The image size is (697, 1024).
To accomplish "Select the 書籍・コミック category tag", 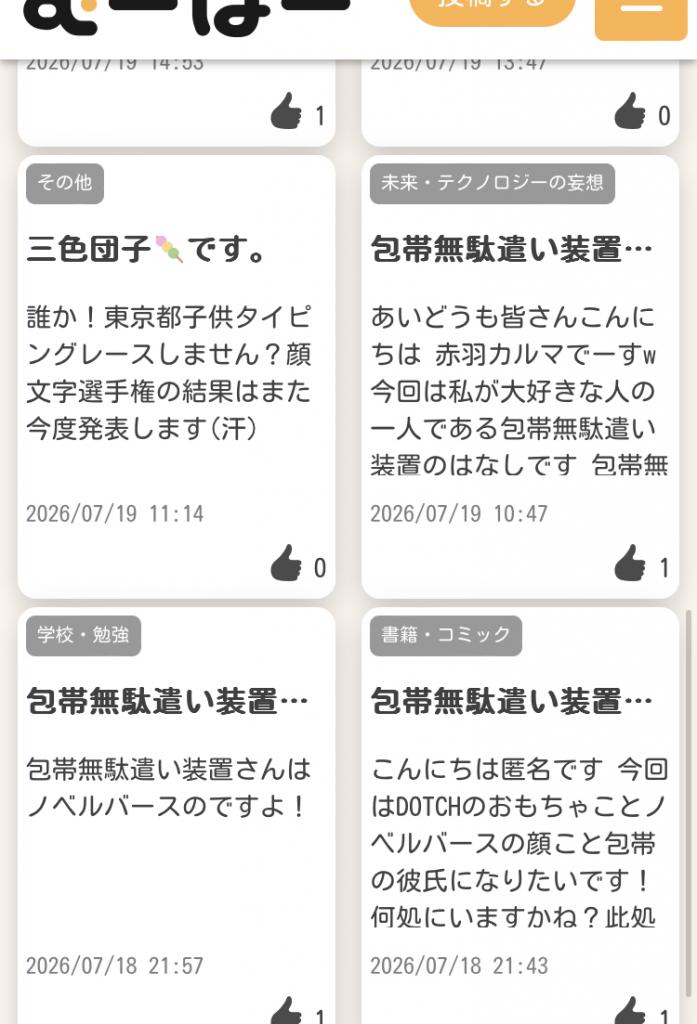I will [446, 635].
